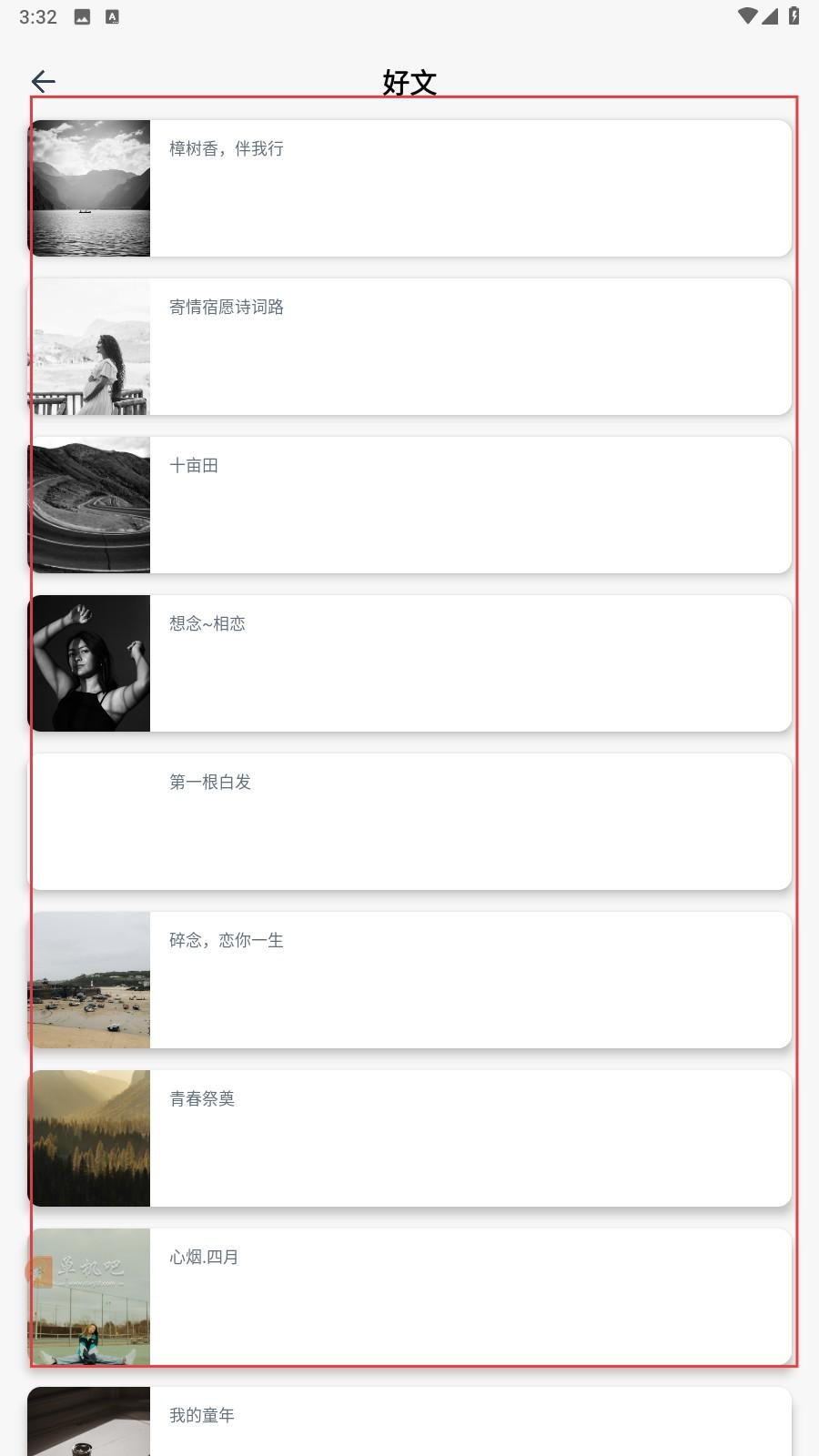This screenshot has height=1456, width=819.
Task: Tap the Wi-Fi icon in the status bar
Action: 748,15
